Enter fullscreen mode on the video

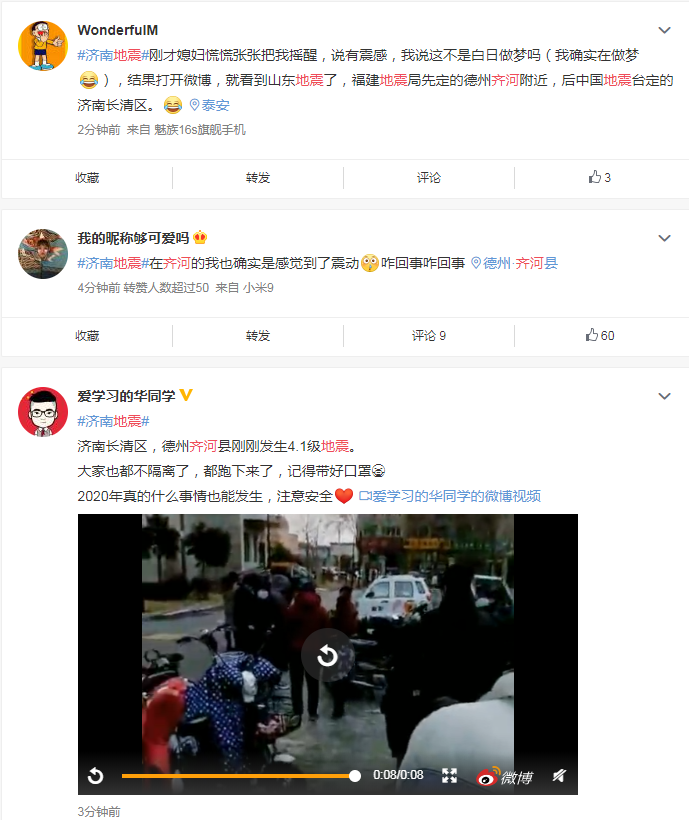pyautogui.click(x=450, y=775)
